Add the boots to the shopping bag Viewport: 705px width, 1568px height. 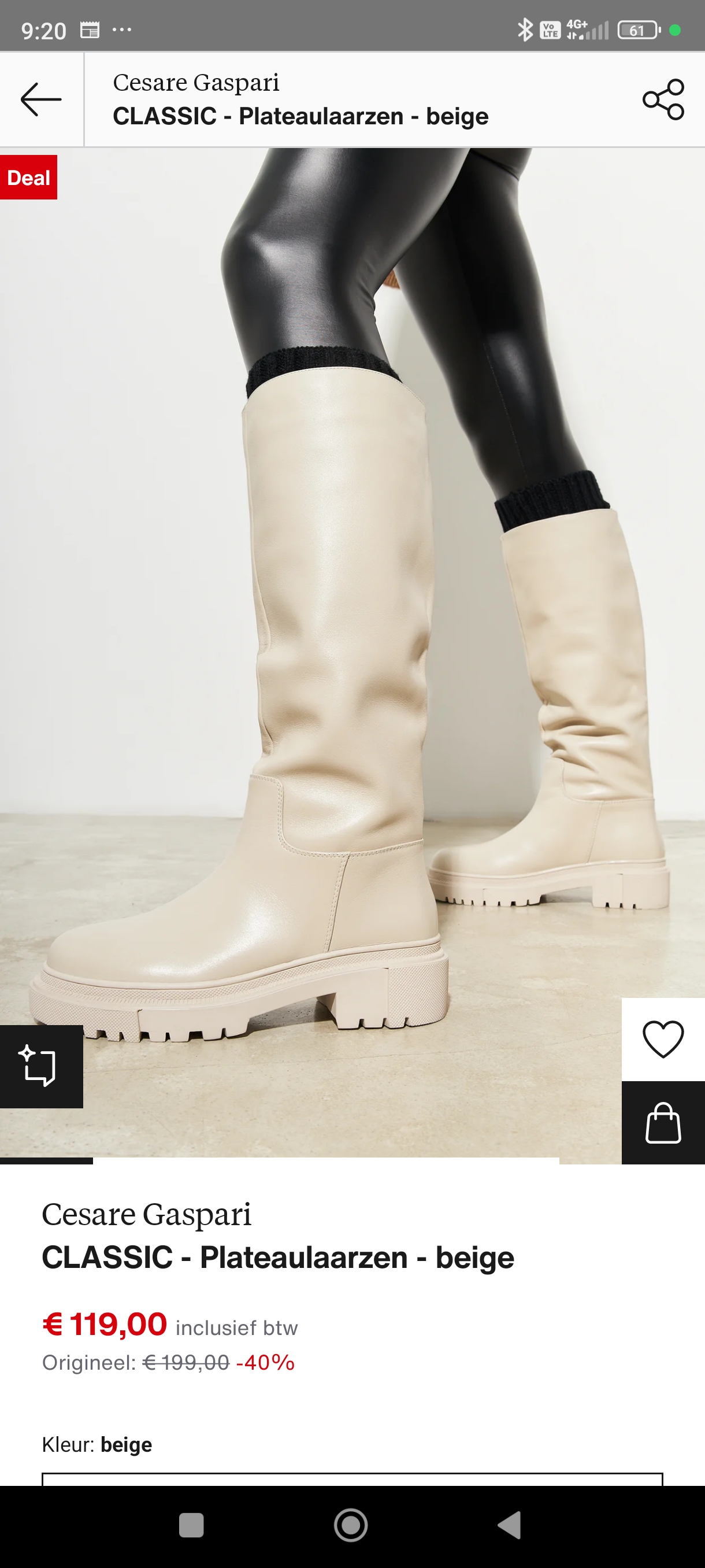(663, 1123)
